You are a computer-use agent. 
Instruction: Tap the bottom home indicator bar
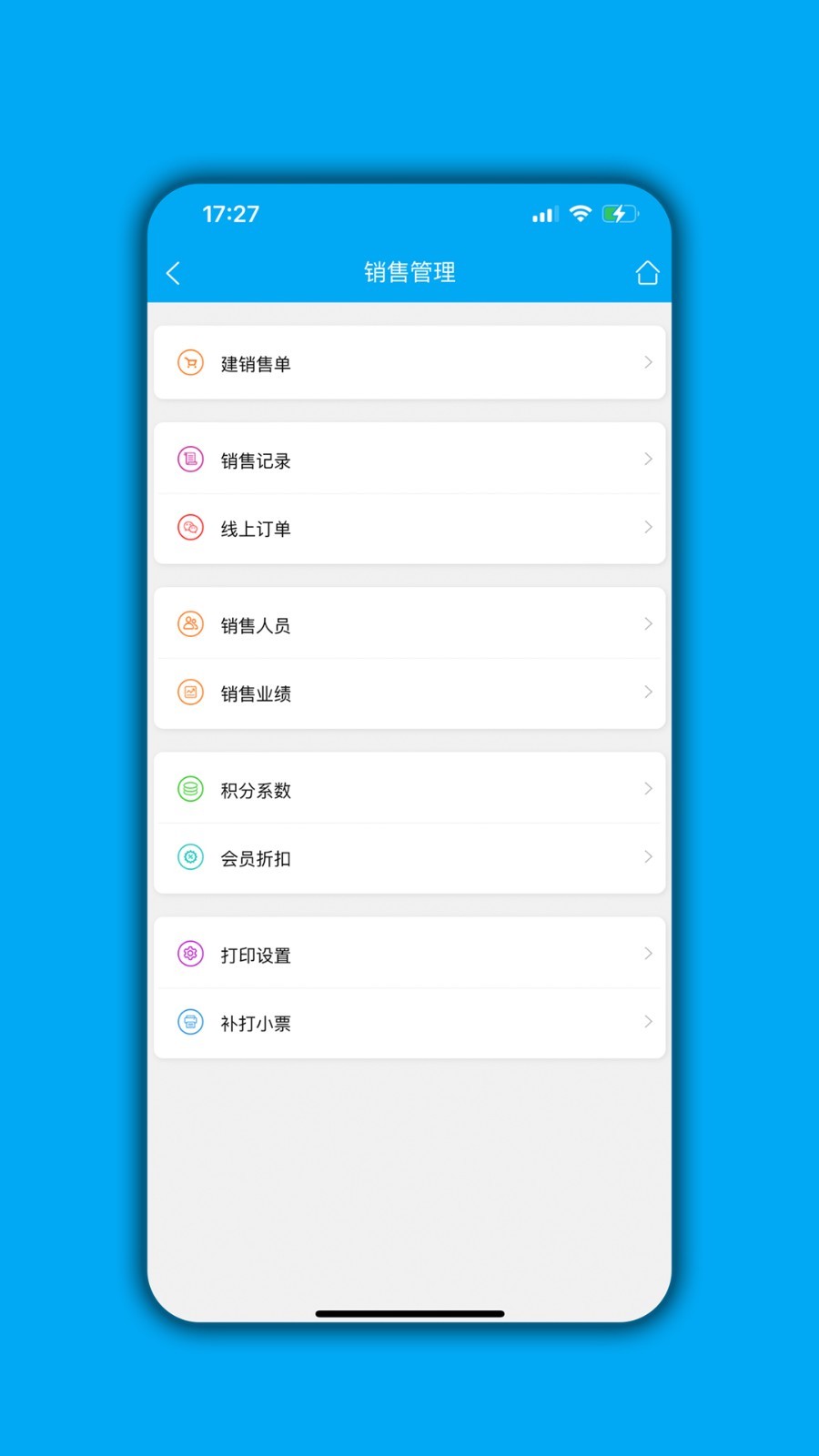[x=409, y=1313]
